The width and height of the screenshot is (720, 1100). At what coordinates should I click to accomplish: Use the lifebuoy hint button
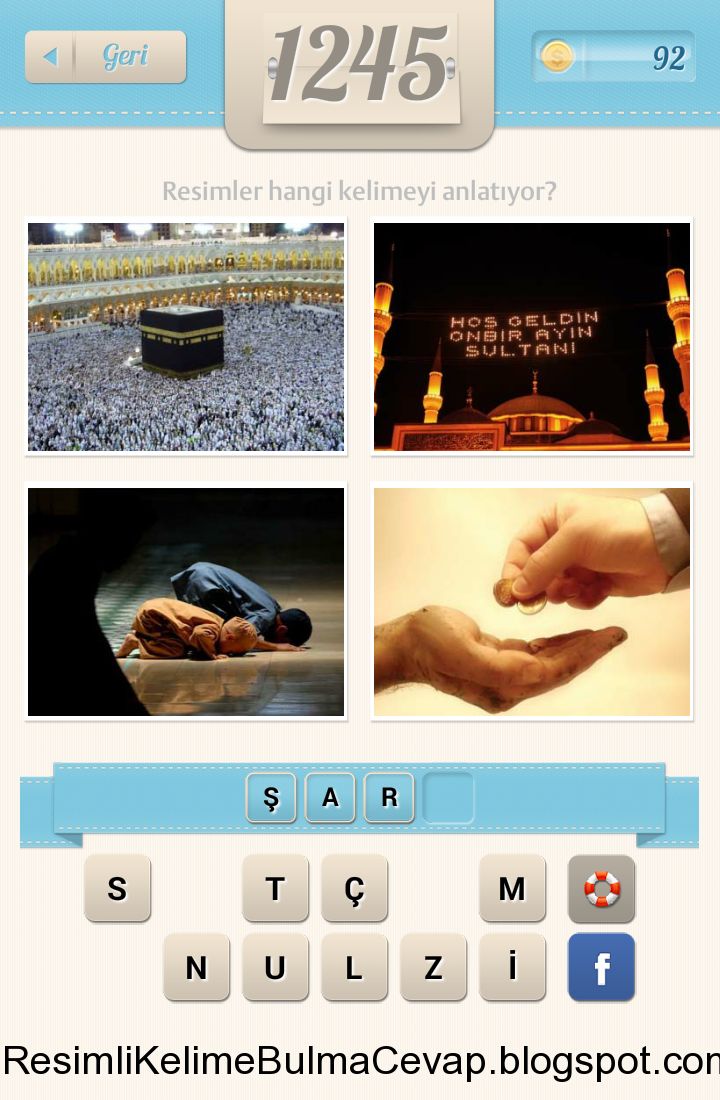pyautogui.click(x=601, y=888)
